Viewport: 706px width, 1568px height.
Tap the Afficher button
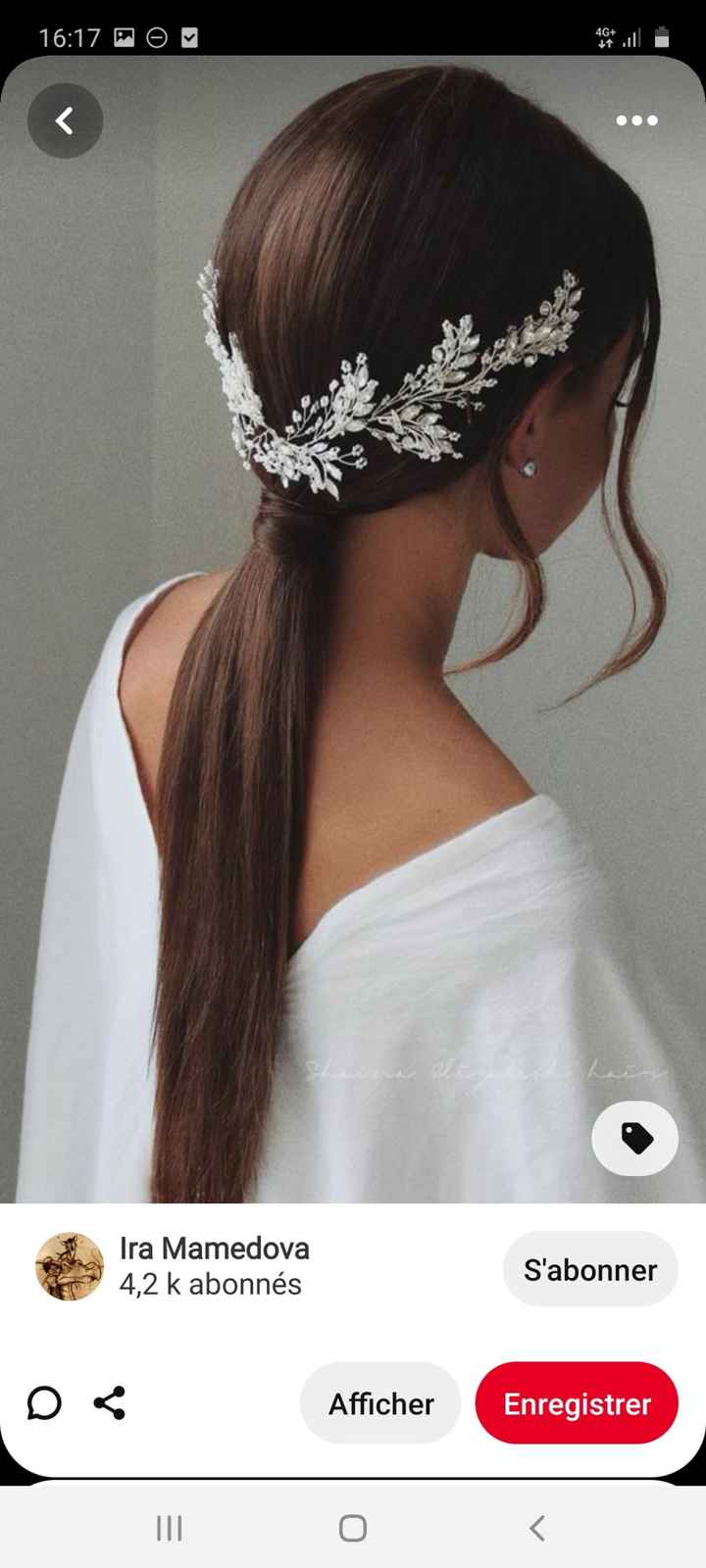pyautogui.click(x=379, y=1403)
